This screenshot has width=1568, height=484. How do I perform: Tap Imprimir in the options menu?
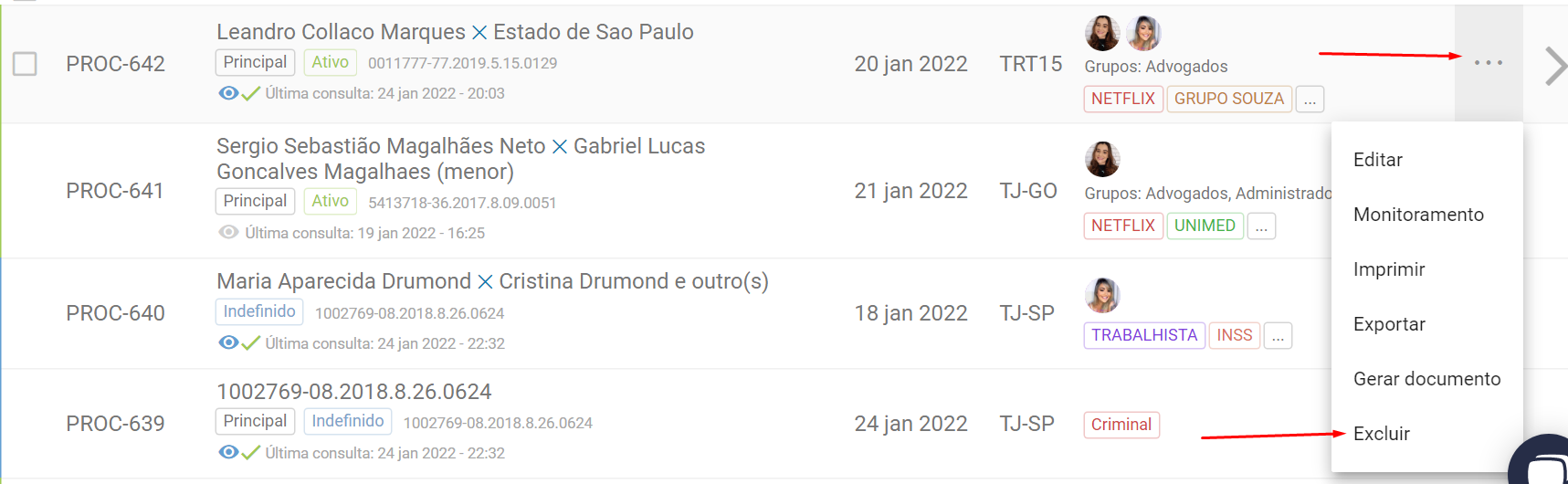coord(1388,269)
